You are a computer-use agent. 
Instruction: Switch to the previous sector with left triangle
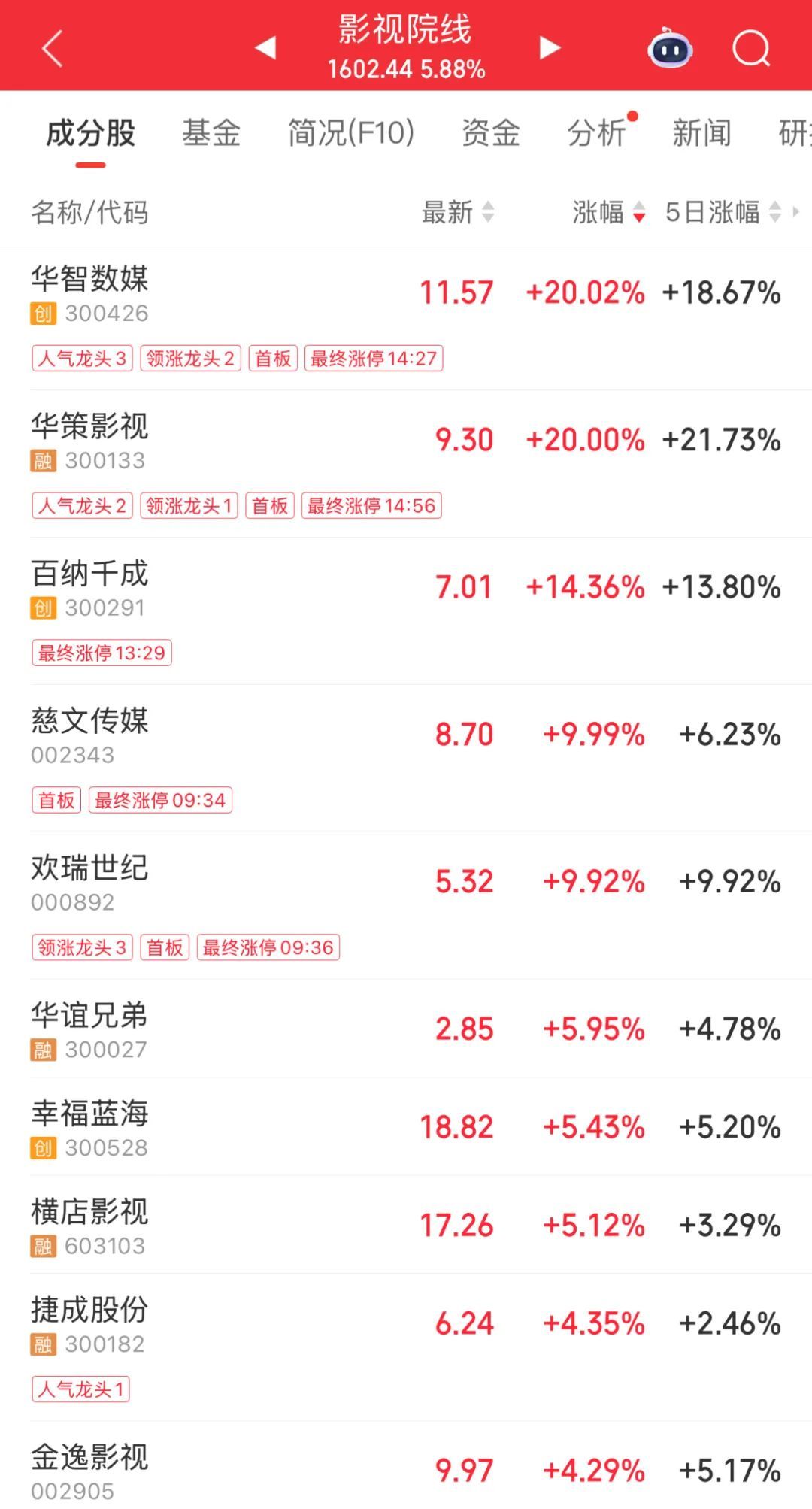265,47
